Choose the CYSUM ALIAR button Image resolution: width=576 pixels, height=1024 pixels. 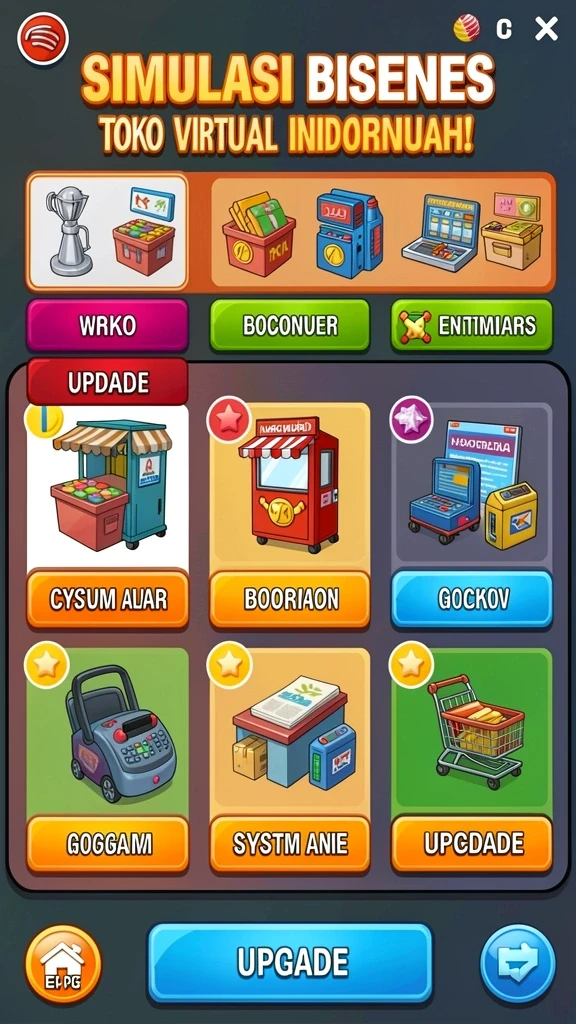tap(107, 600)
